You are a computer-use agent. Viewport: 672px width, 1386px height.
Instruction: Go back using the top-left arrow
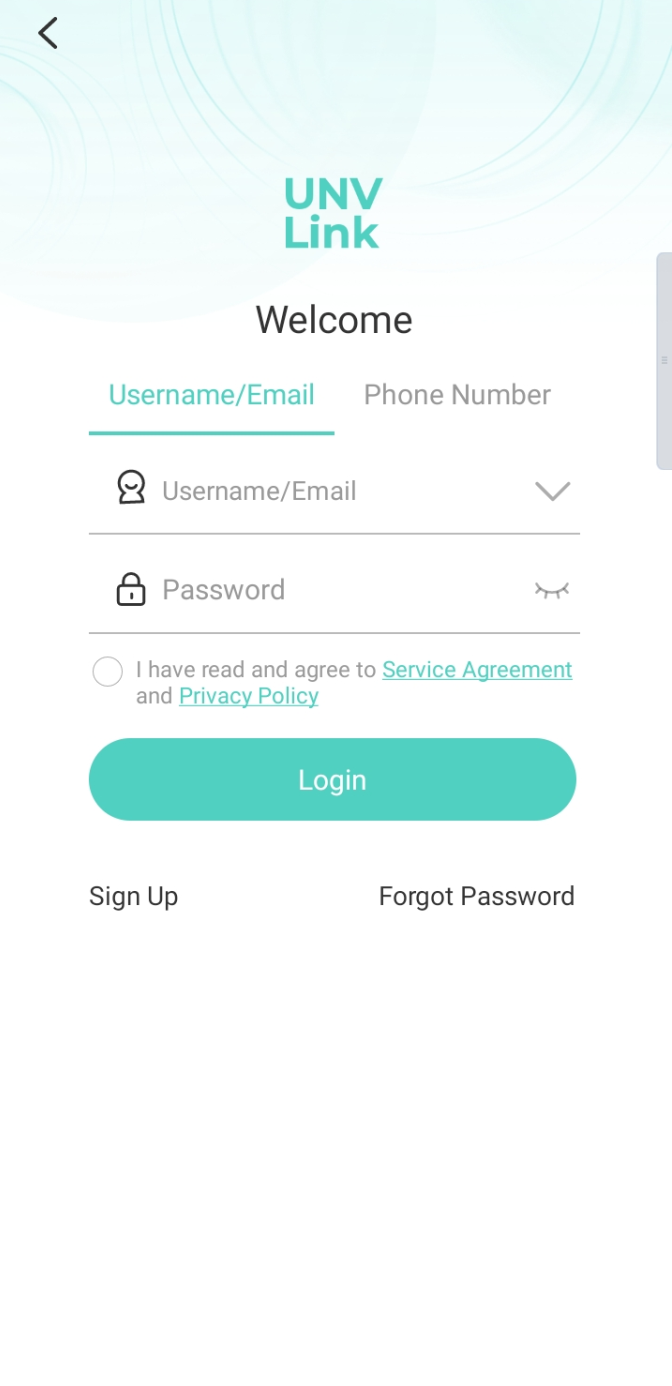47,33
